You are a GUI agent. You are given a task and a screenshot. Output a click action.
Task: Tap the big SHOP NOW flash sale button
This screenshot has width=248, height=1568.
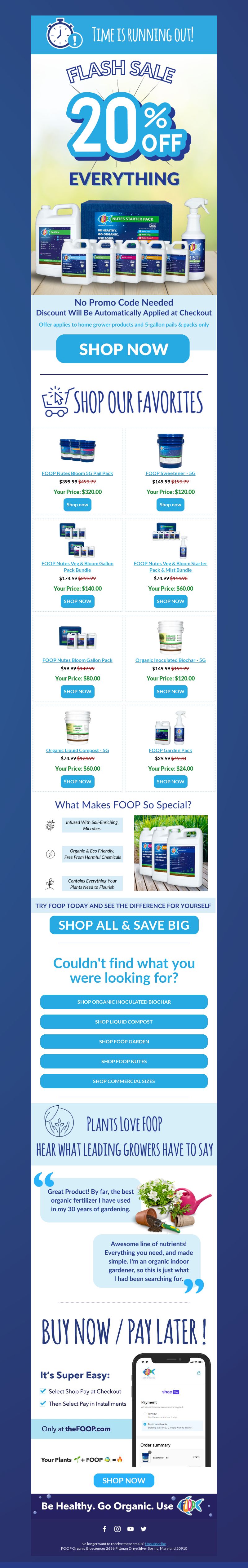pyautogui.click(x=123, y=349)
